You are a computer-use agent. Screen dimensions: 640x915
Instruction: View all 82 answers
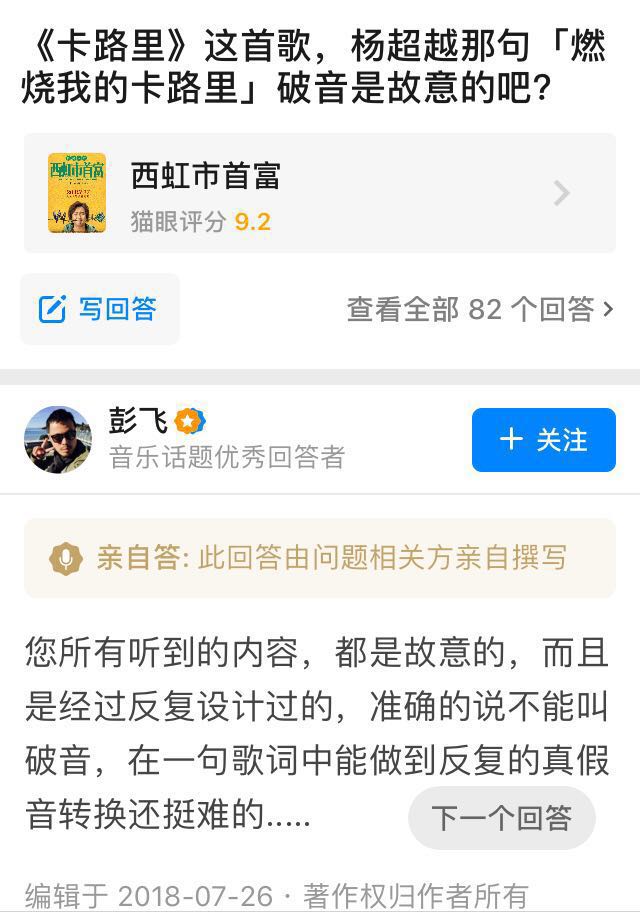[479, 310]
